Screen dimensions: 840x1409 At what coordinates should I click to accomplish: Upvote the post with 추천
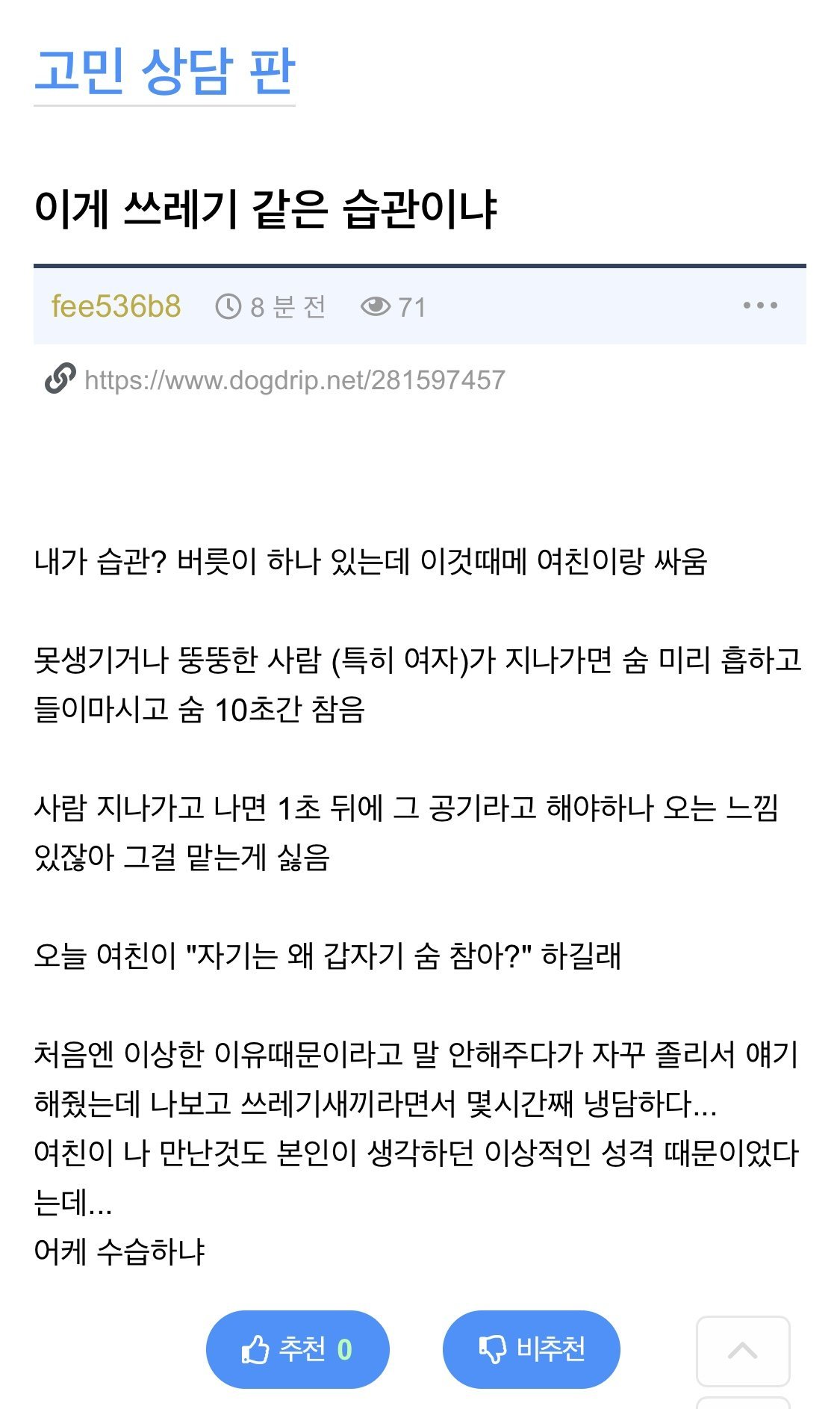click(x=297, y=1349)
